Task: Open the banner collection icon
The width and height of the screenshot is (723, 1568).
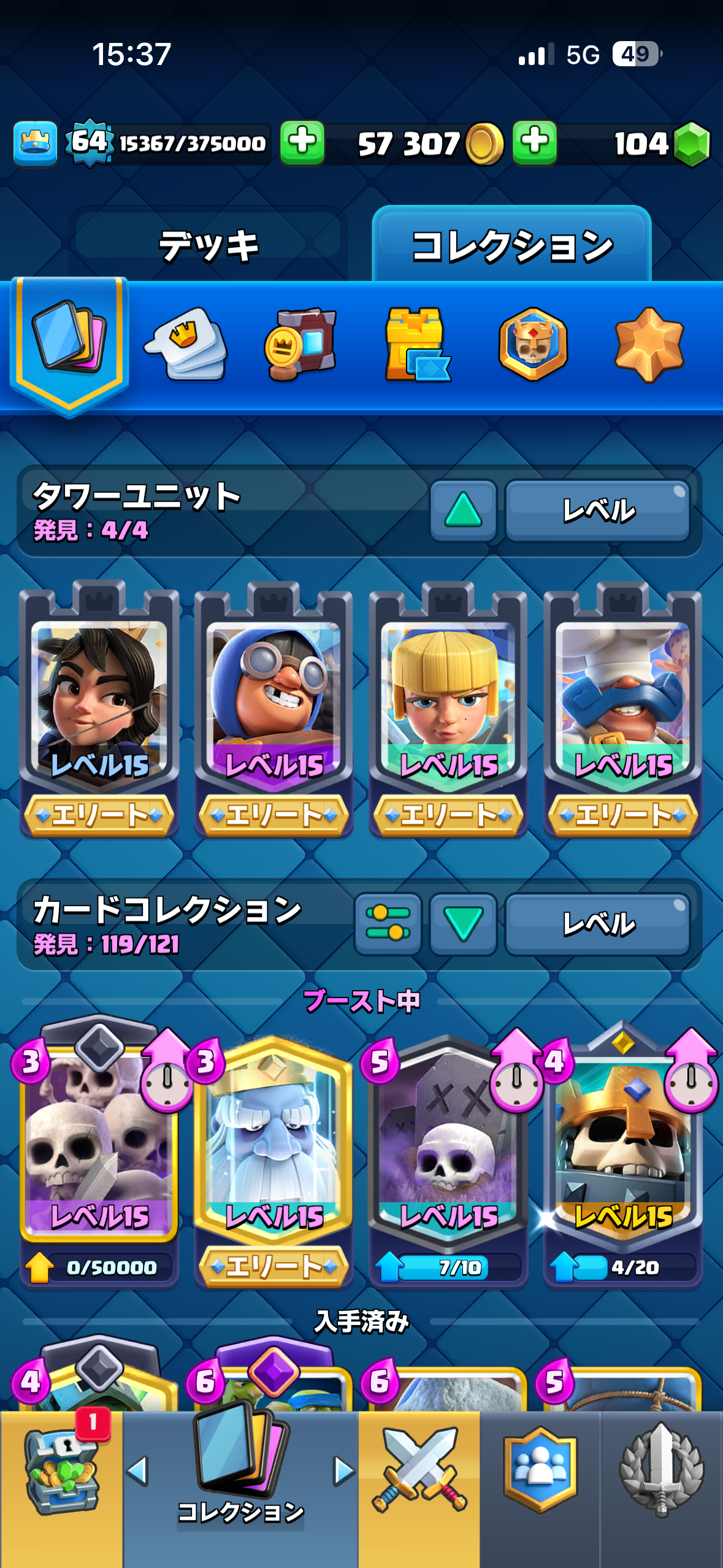Action: pos(300,345)
